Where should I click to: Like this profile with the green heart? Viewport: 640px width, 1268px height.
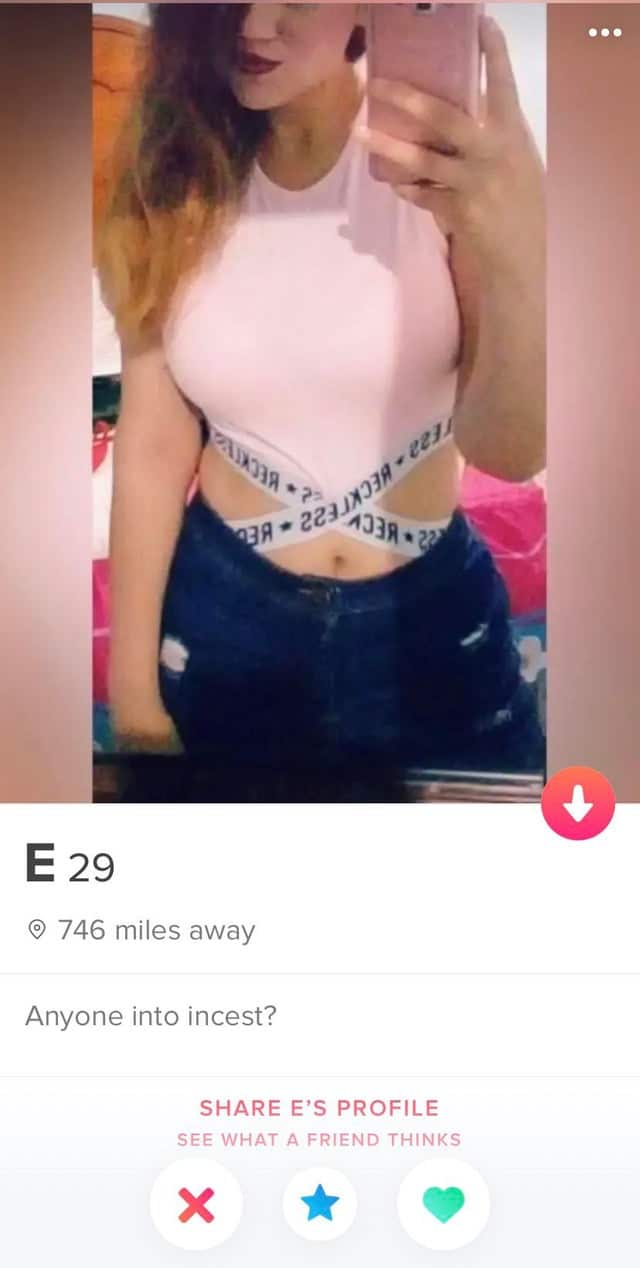click(443, 1207)
